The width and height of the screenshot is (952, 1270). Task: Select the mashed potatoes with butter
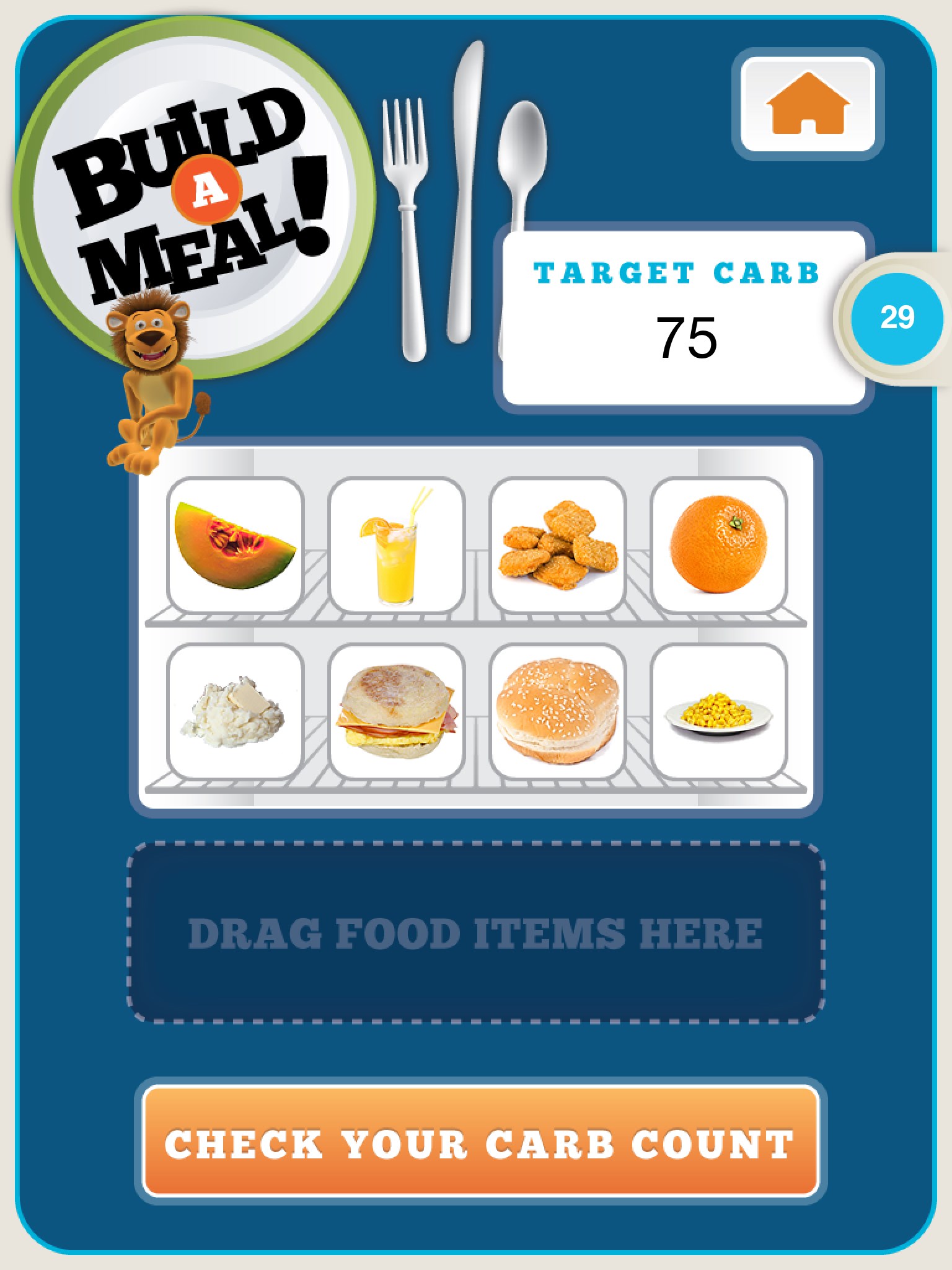[x=236, y=712]
